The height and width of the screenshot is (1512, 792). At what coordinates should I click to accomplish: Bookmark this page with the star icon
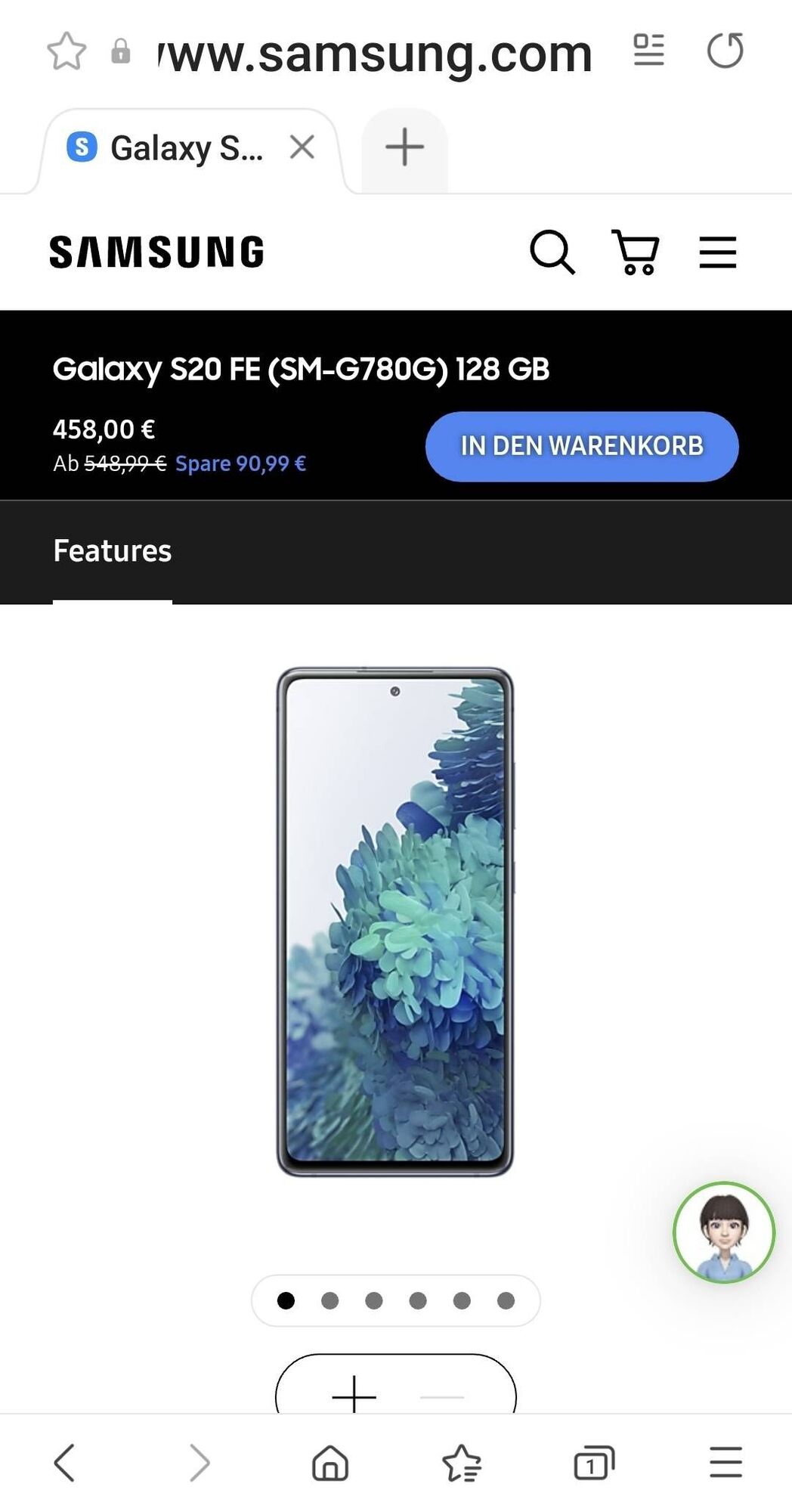point(67,51)
